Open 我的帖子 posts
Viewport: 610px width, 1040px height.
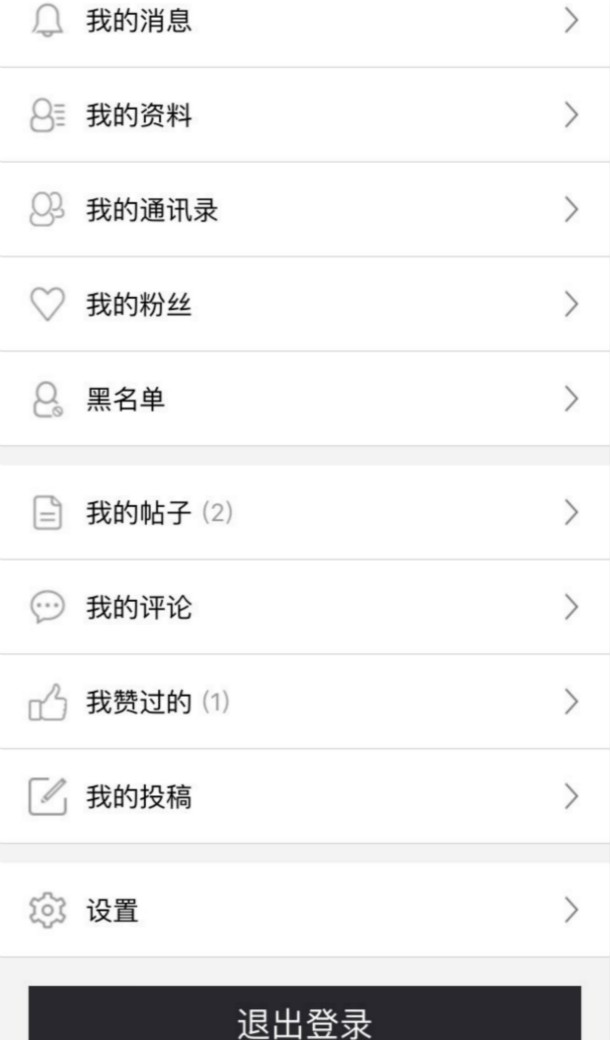(305, 512)
